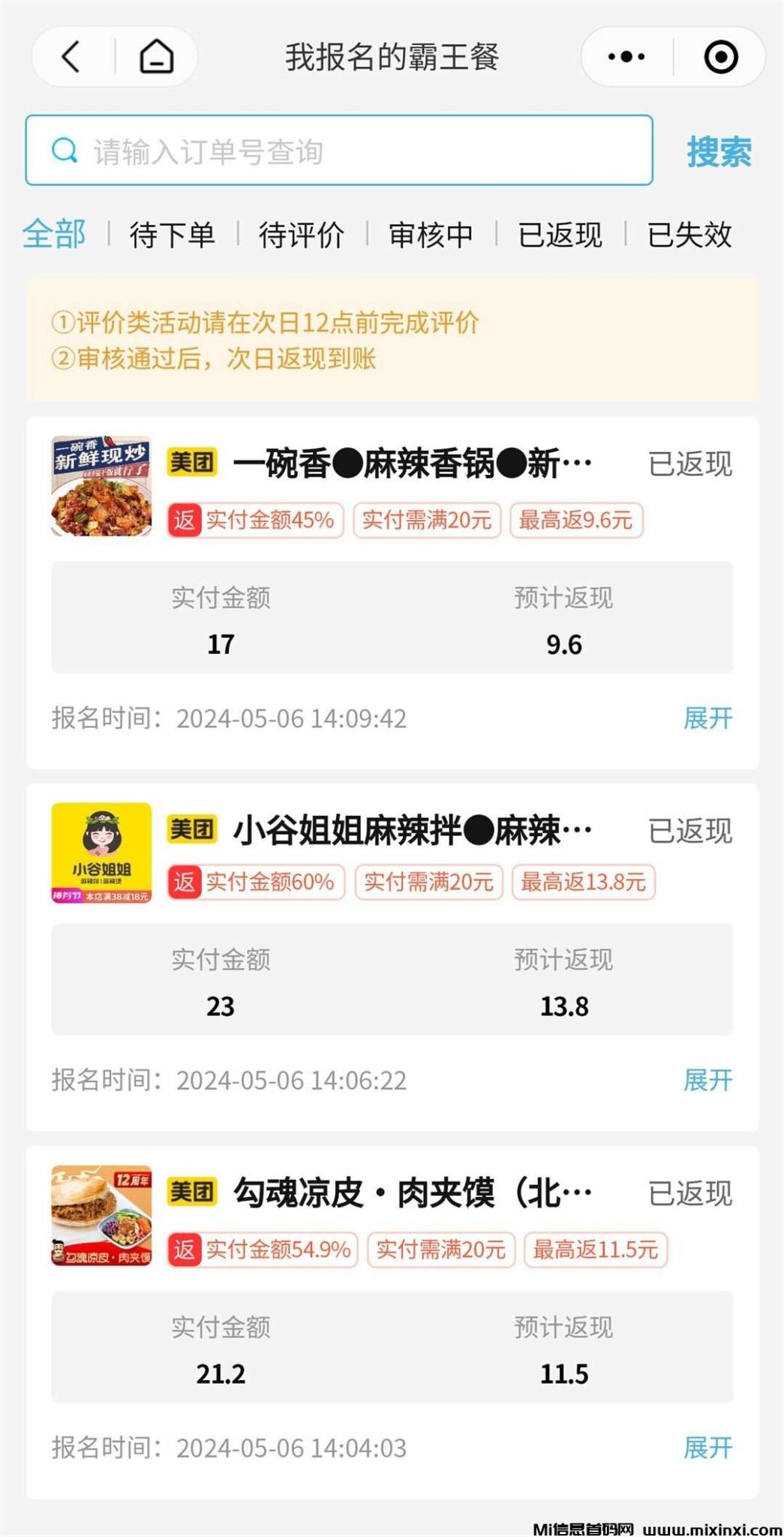Close the mini program via target icon
Image resolution: width=784 pixels, height=1537 pixels.
click(720, 57)
